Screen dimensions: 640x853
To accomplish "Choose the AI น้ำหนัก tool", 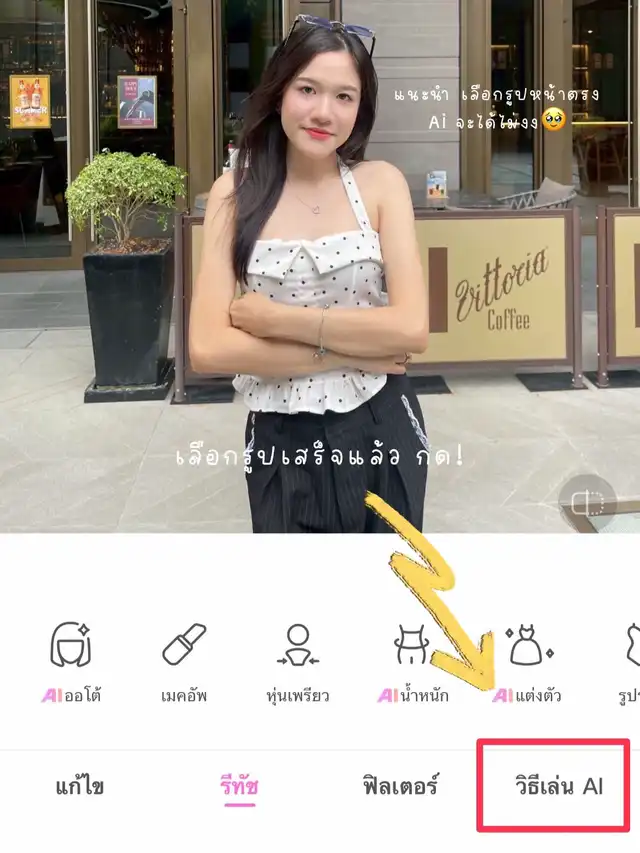I will [410, 660].
